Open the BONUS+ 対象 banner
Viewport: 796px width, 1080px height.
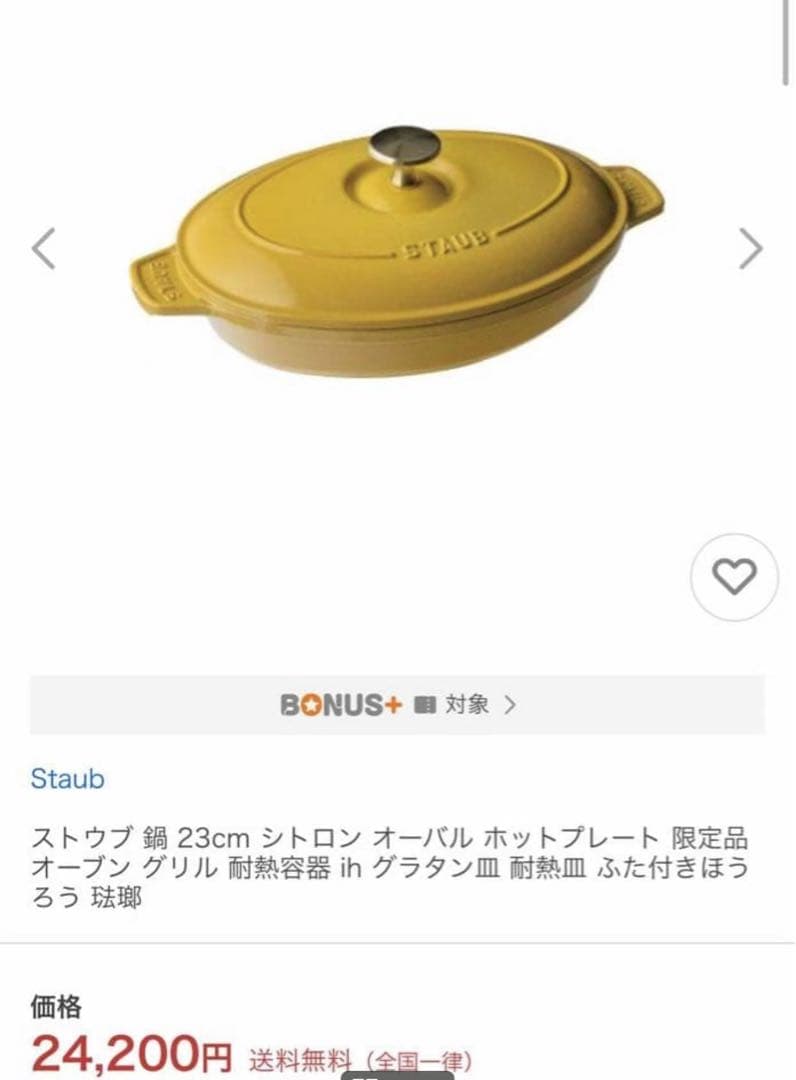click(x=397, y=705)
